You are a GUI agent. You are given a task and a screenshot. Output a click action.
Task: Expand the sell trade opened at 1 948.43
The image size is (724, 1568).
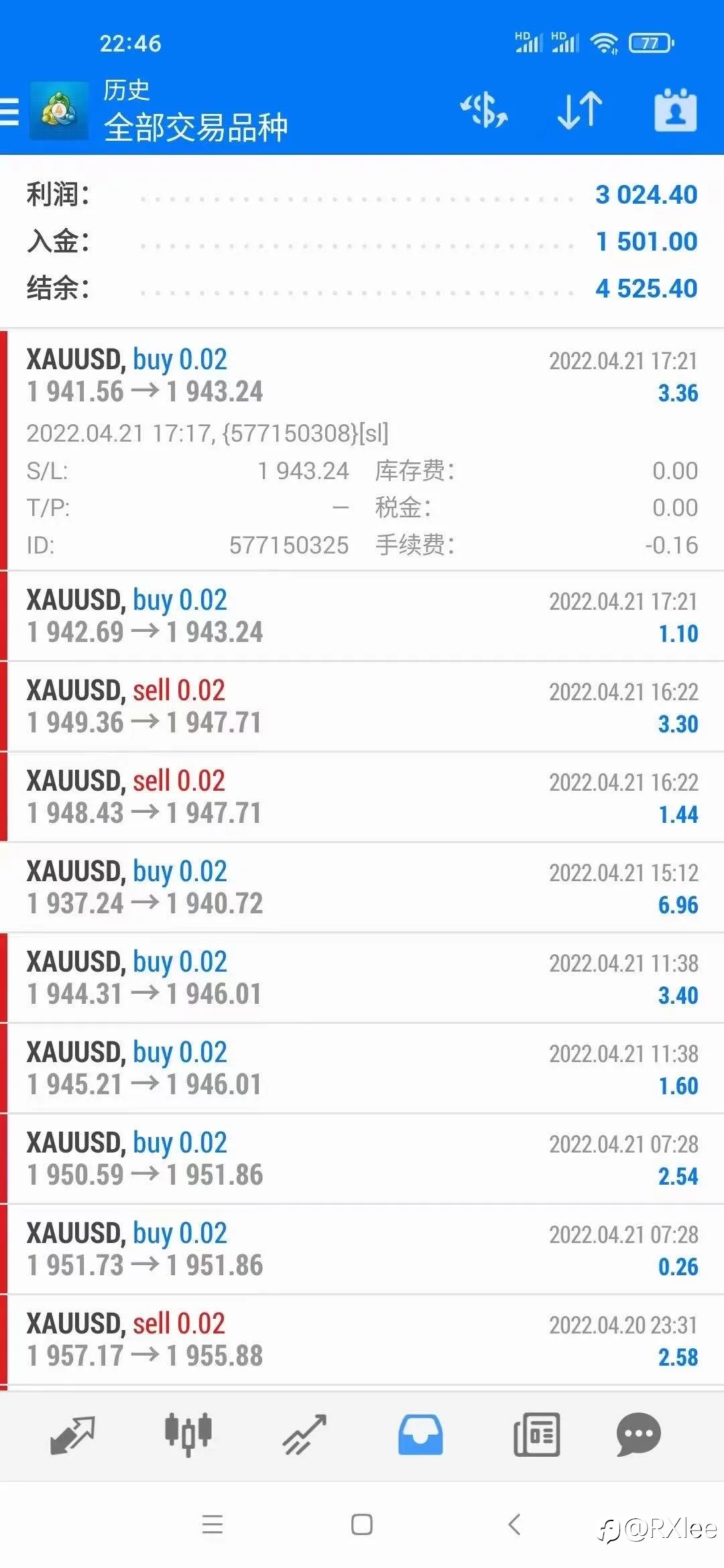click(x=362, y=797)
